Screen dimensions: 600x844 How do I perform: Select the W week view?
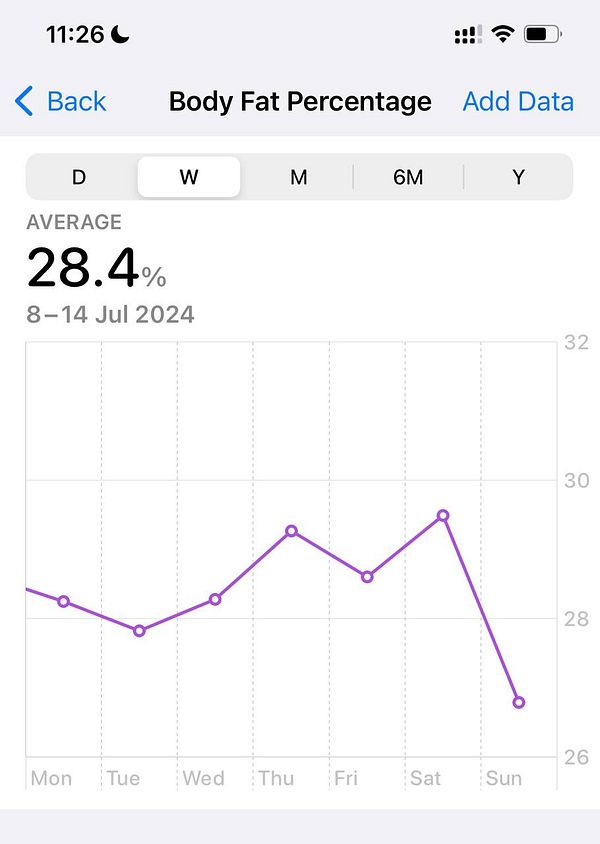click(x=189, y=177)
